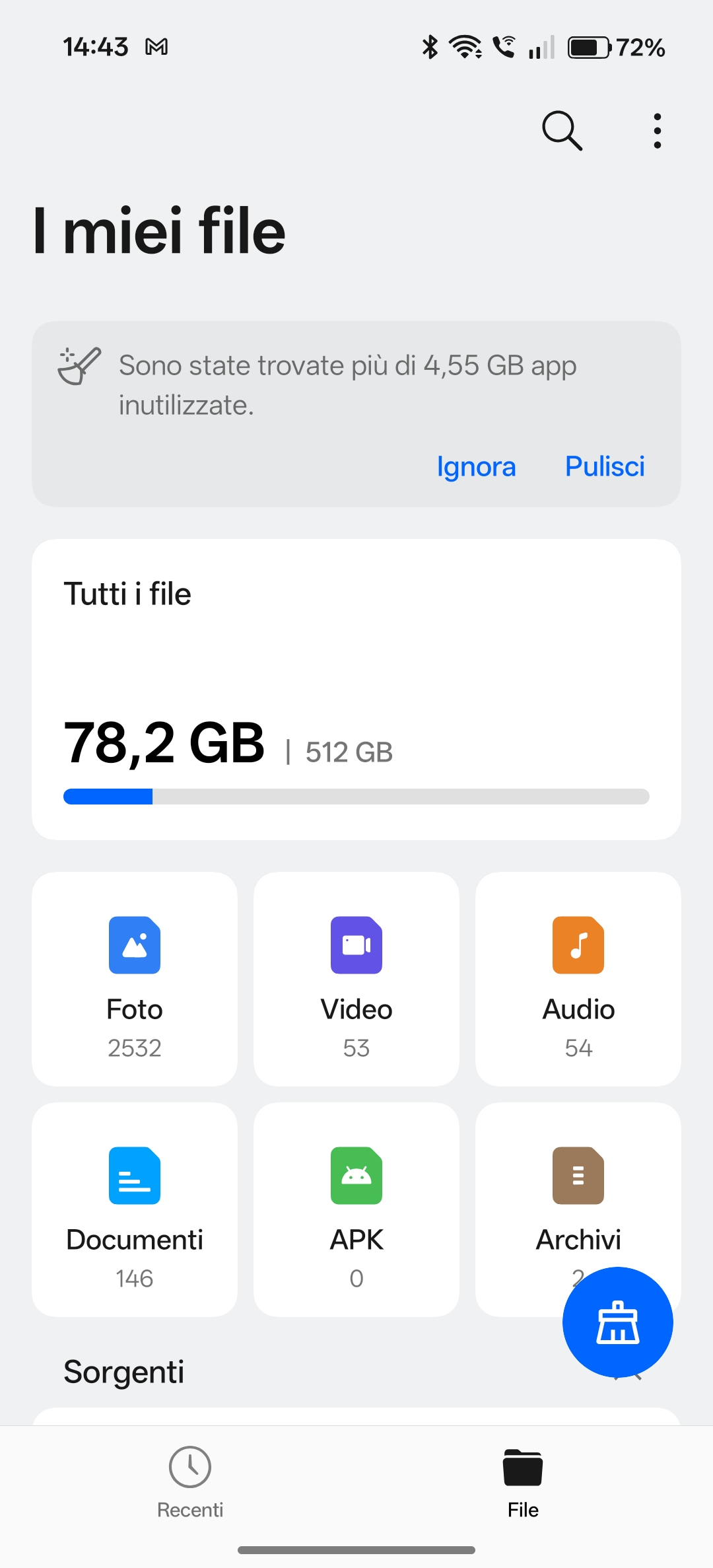
Task: View the Documenti category
Action: pyautogui.click(x=135, y=1209)
